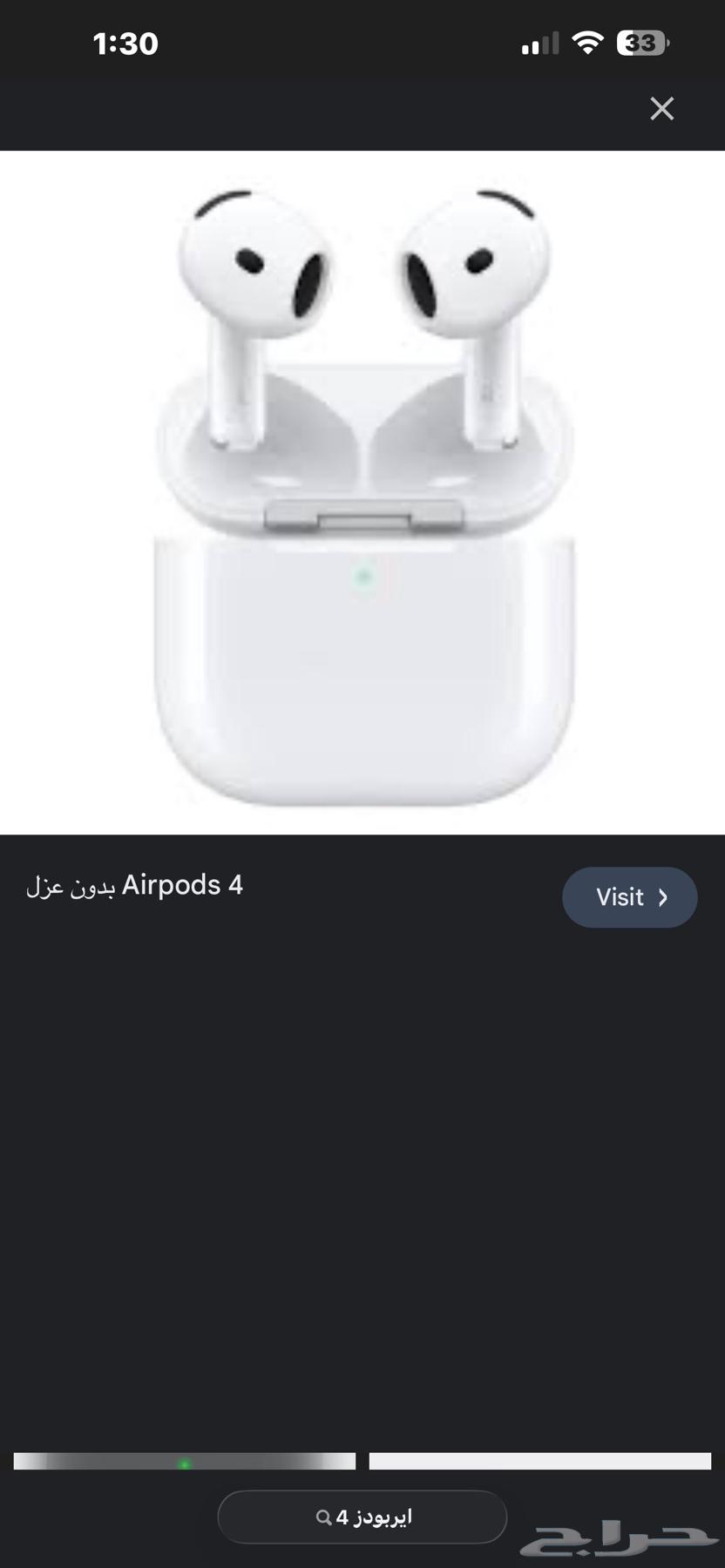725x1568 pixels.
Task: Tap the battery indicator showing 33
Action: (x=642, y=42)
